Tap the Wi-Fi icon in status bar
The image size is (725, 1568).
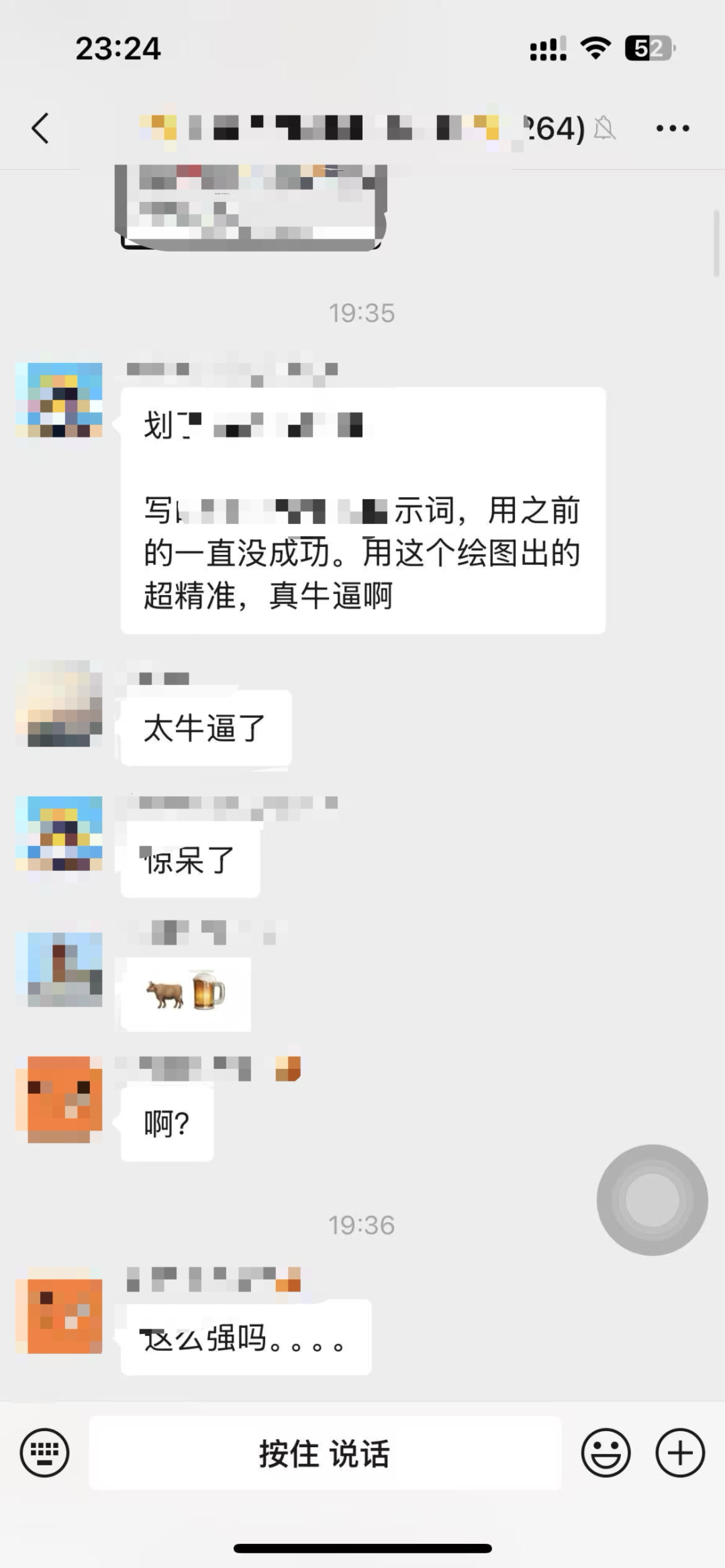[x=593, y=46]
